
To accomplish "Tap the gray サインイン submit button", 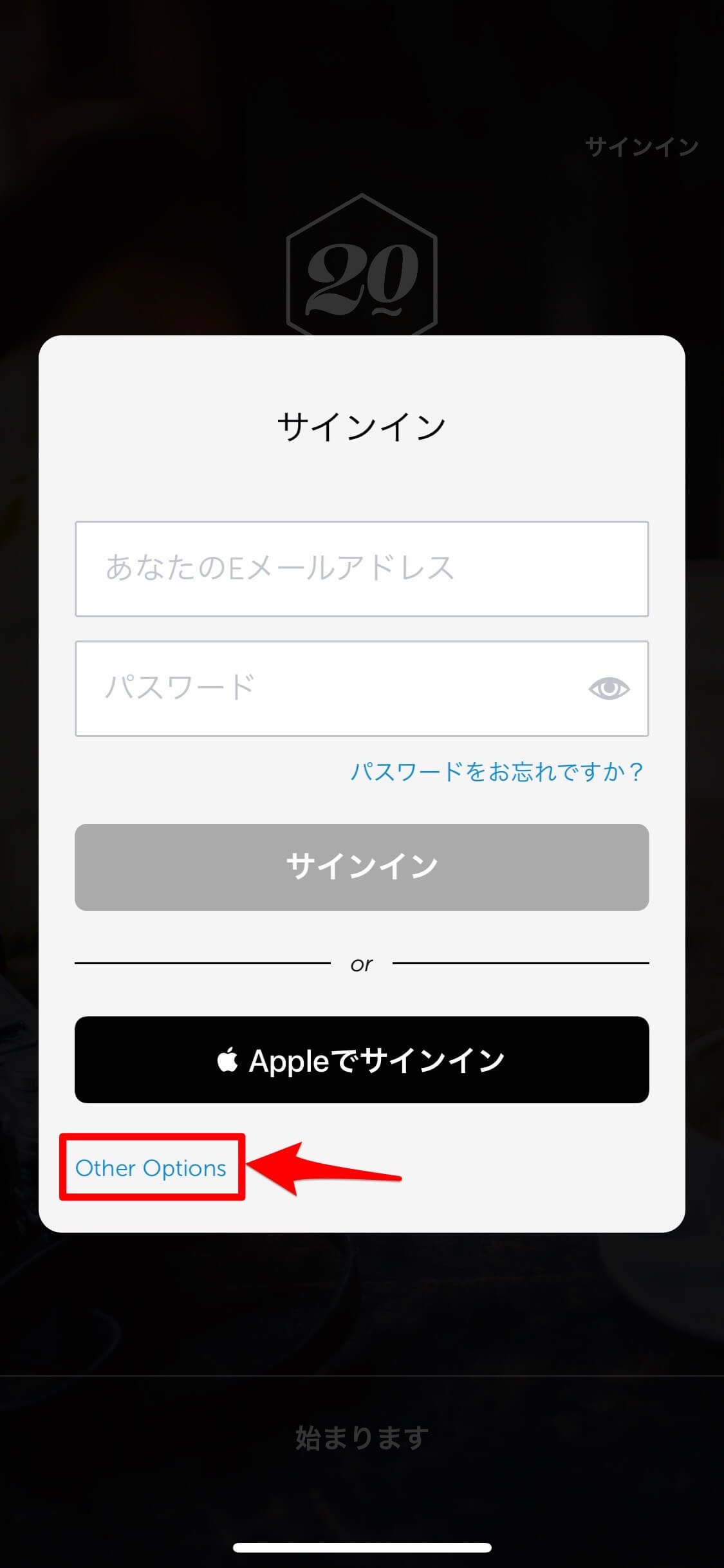I will 361,867.
